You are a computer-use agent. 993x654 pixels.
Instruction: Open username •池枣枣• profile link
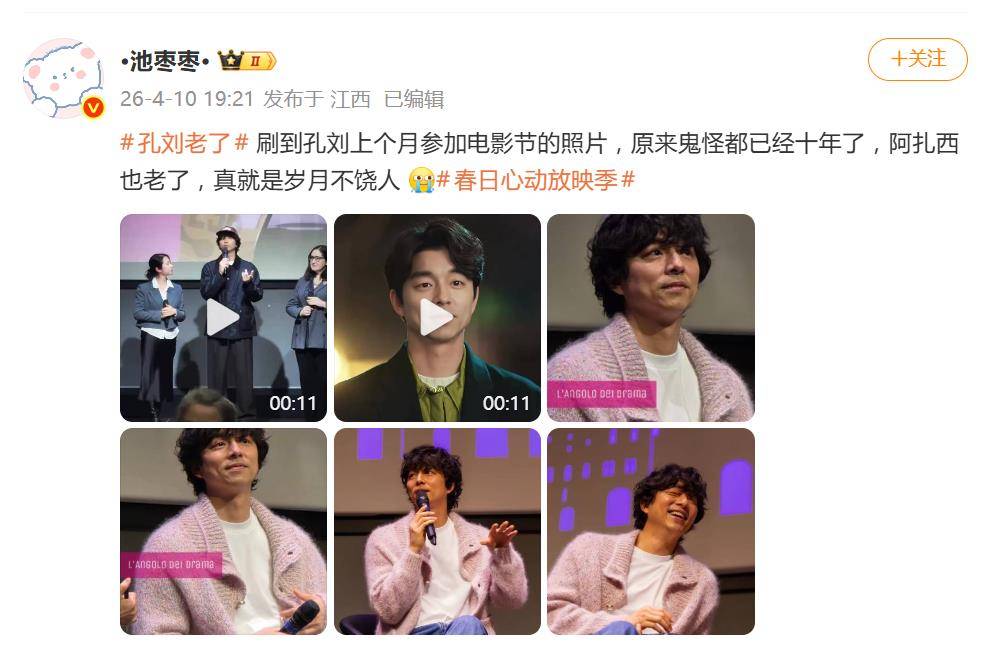coord(164,61)
